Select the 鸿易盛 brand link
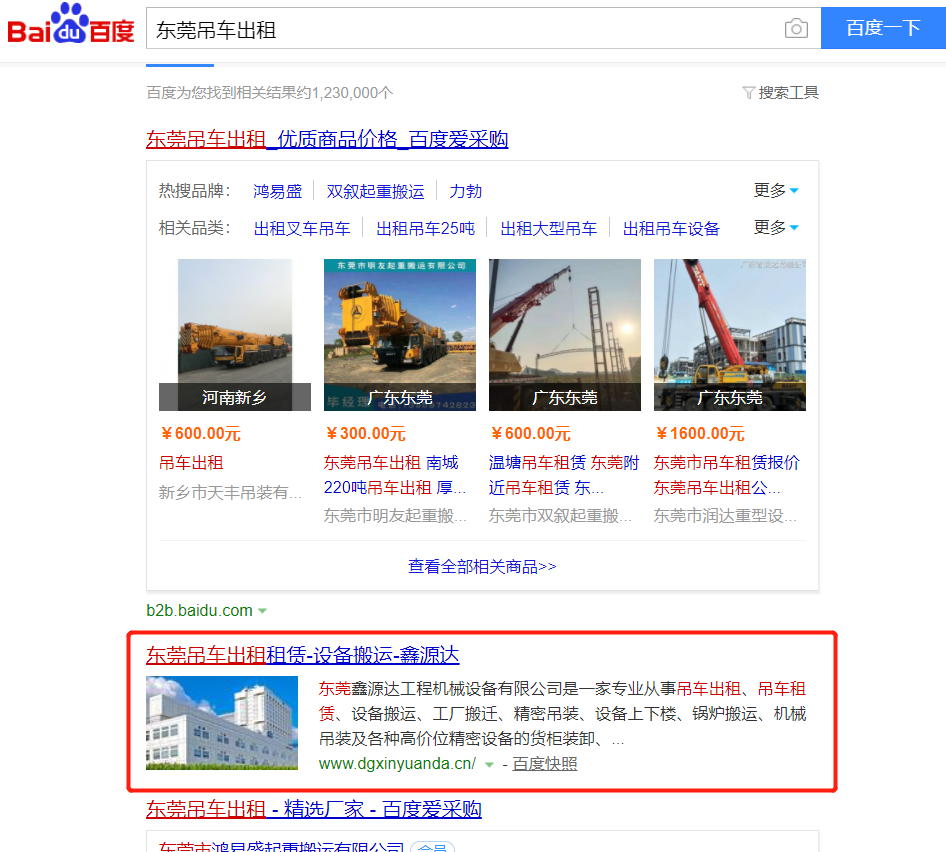The image size is (946, 852). (x=277, y=191)
